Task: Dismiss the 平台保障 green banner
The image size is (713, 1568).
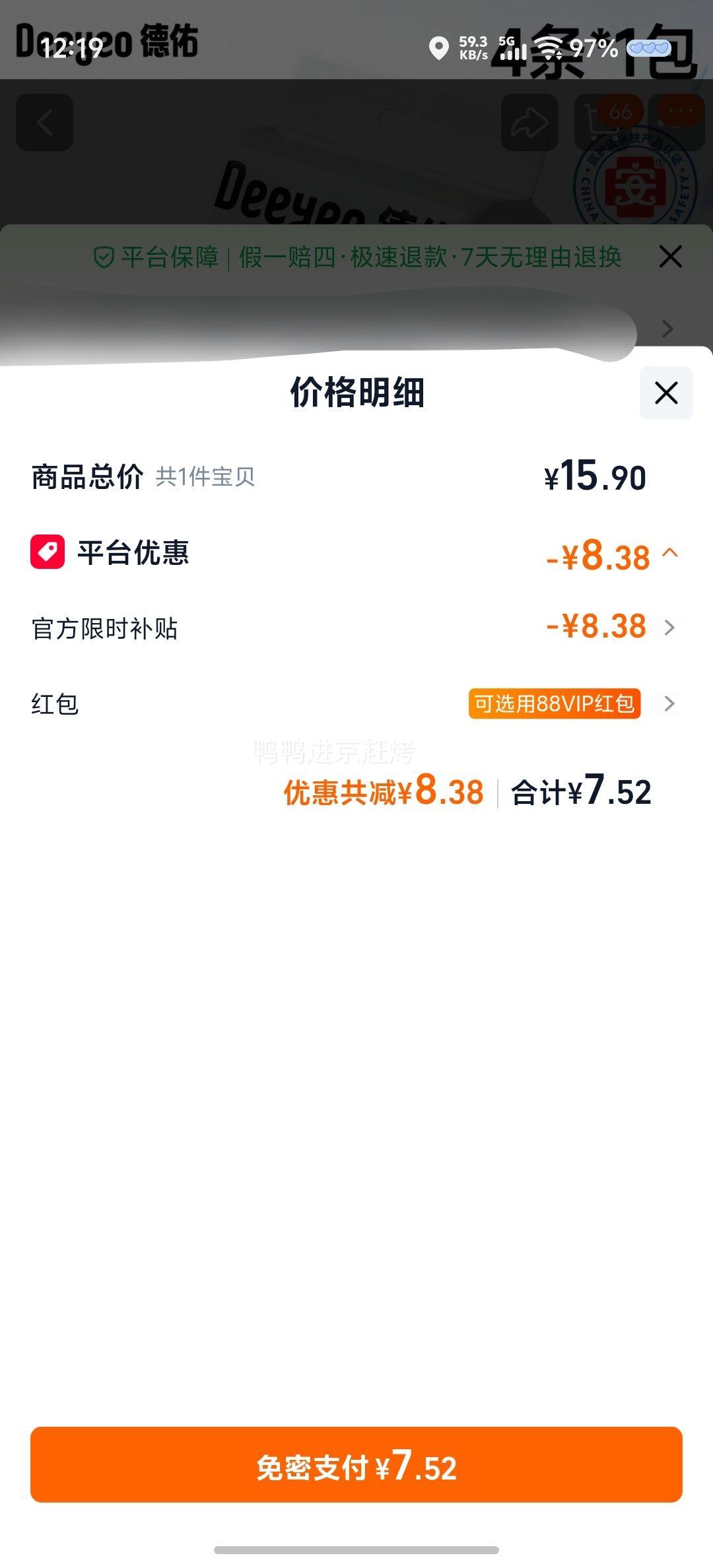Action: tap(671, 257)
